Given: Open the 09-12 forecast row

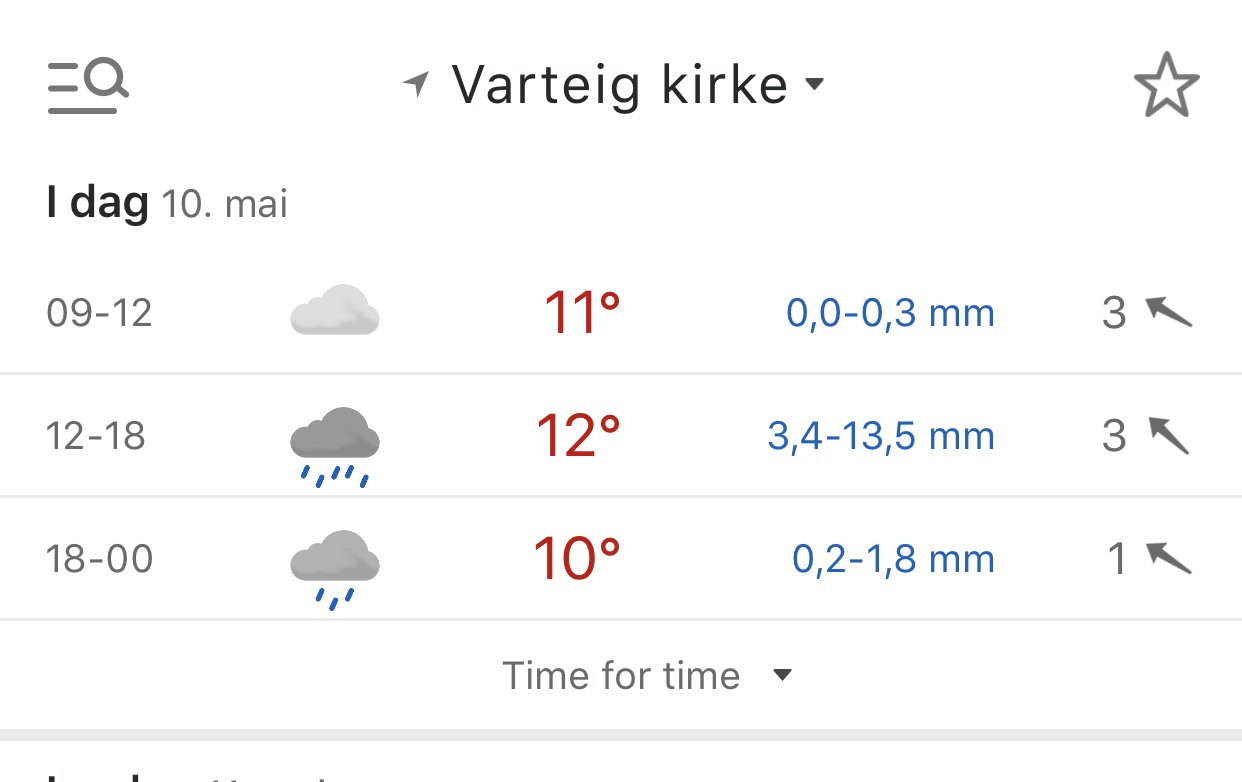Looking at the screenshot, I should tap(620, 314).
